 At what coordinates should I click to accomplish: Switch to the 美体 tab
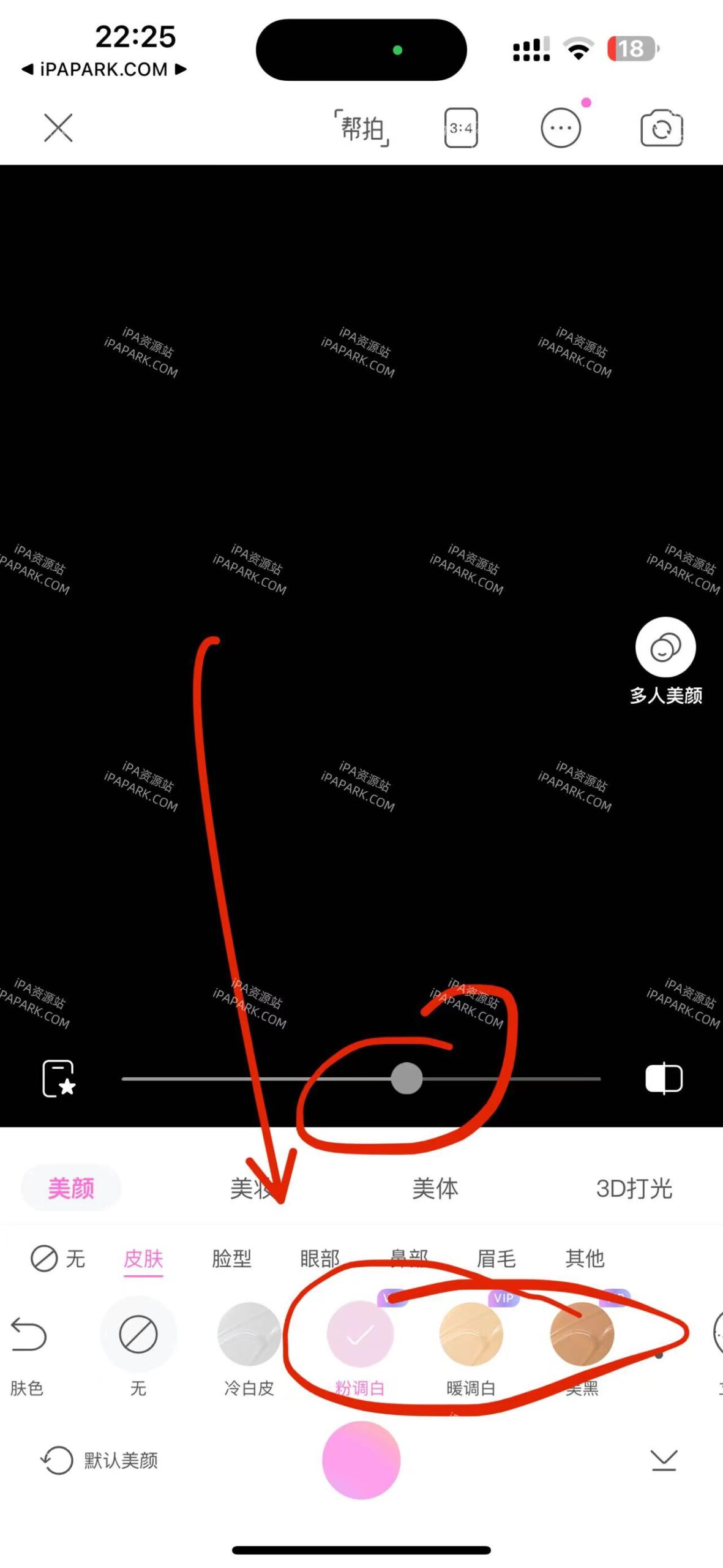(x=435, y=1188)
